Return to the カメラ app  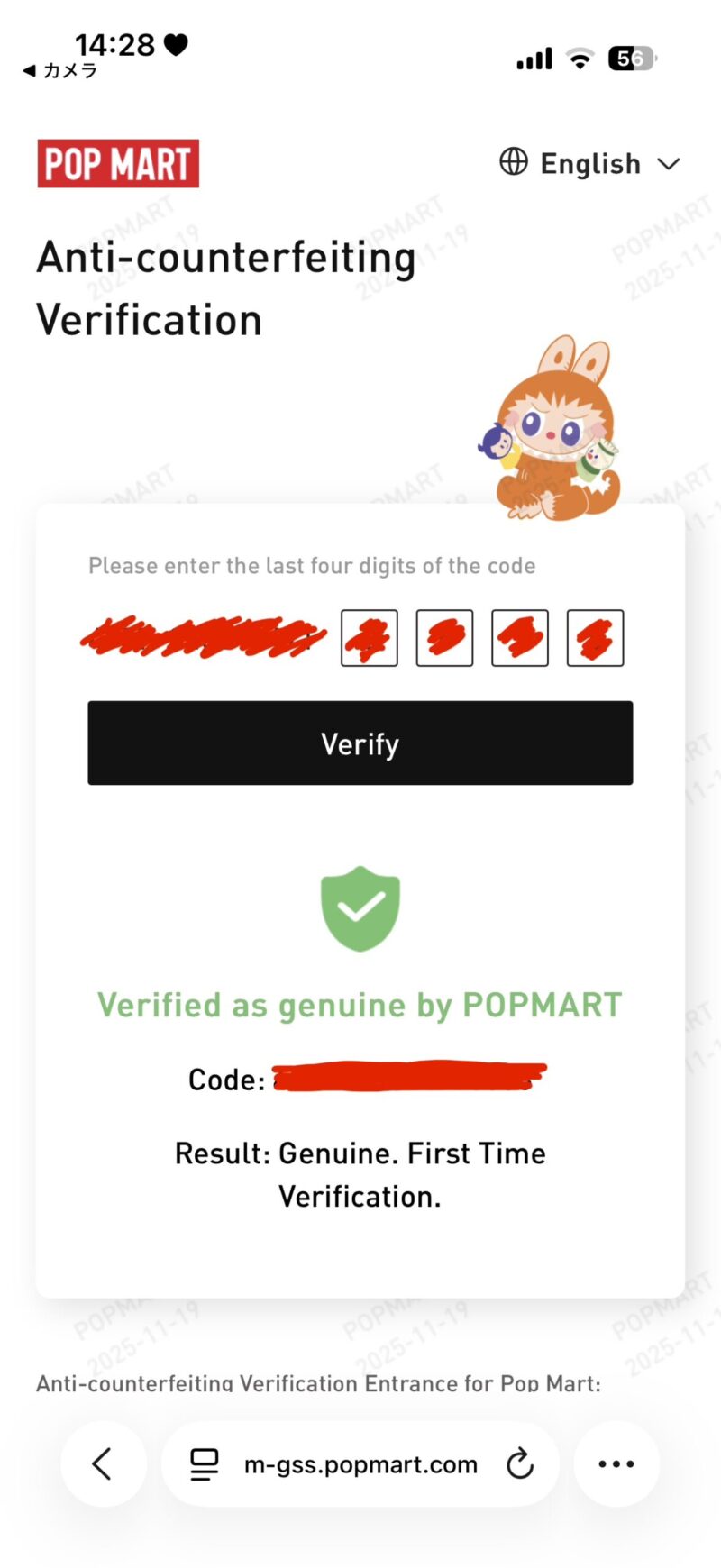coord(59,70)
